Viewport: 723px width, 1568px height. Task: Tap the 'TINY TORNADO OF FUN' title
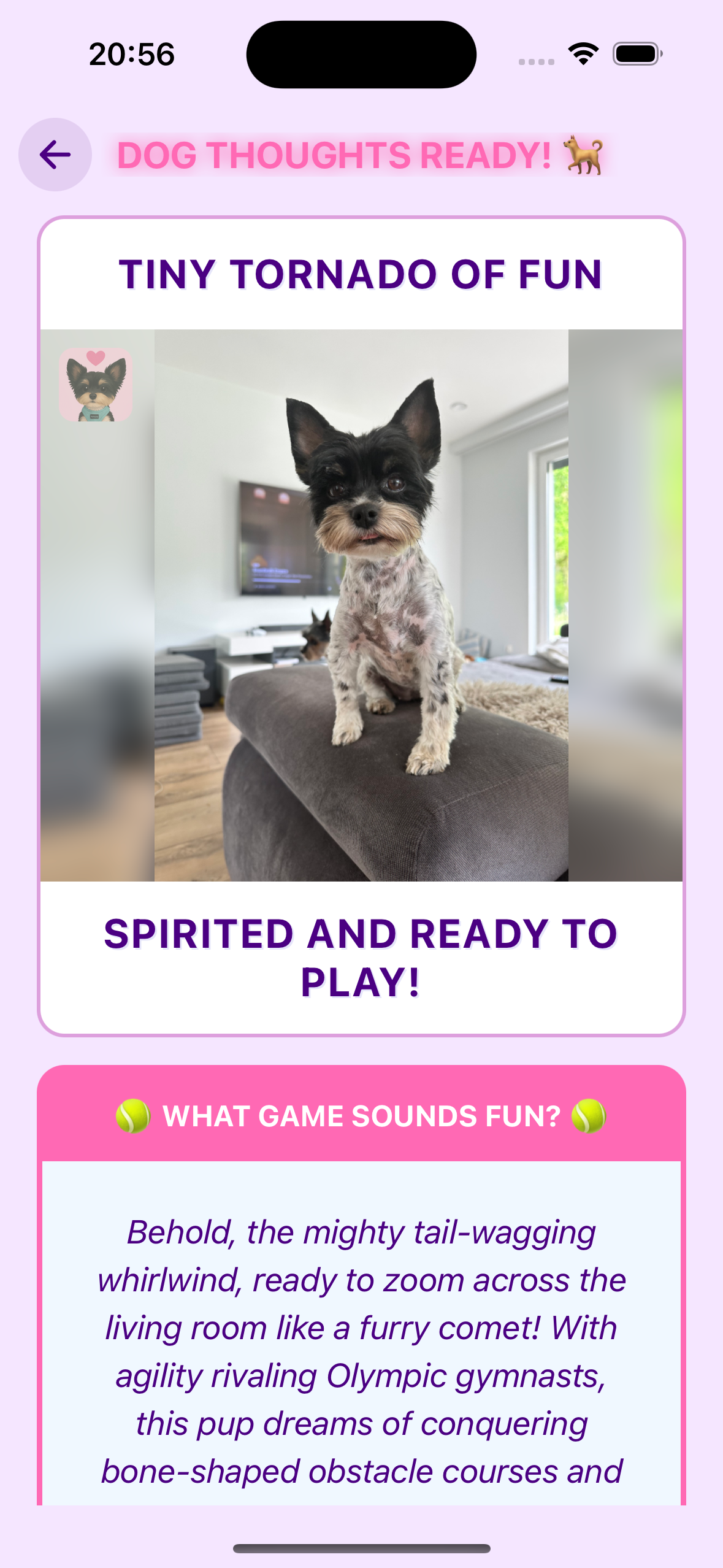pyautogui.click(x=361, y=275)
